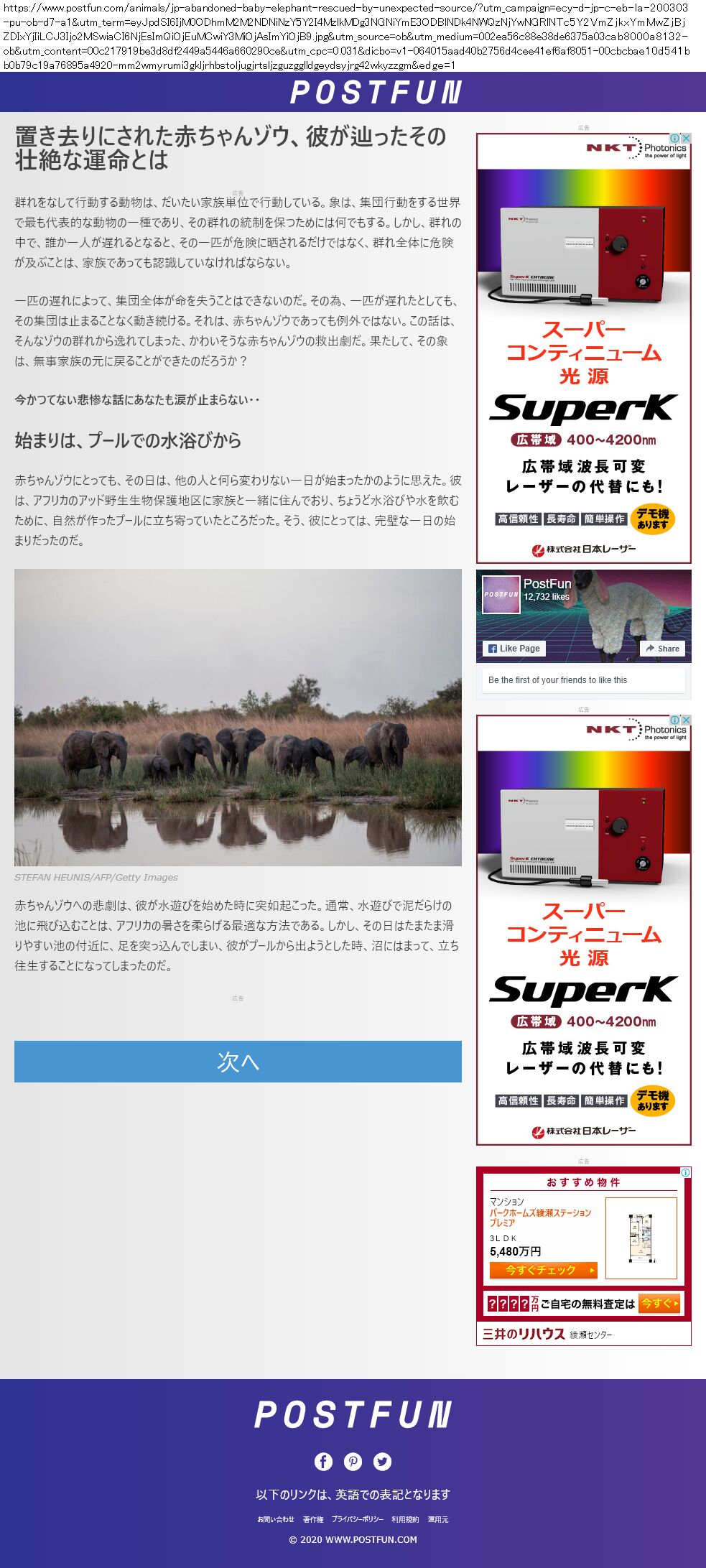The width and height of the screenshot is (706, 1568).
Task: Open the 運用元 footer link
Action: [x=437, y=1519]
